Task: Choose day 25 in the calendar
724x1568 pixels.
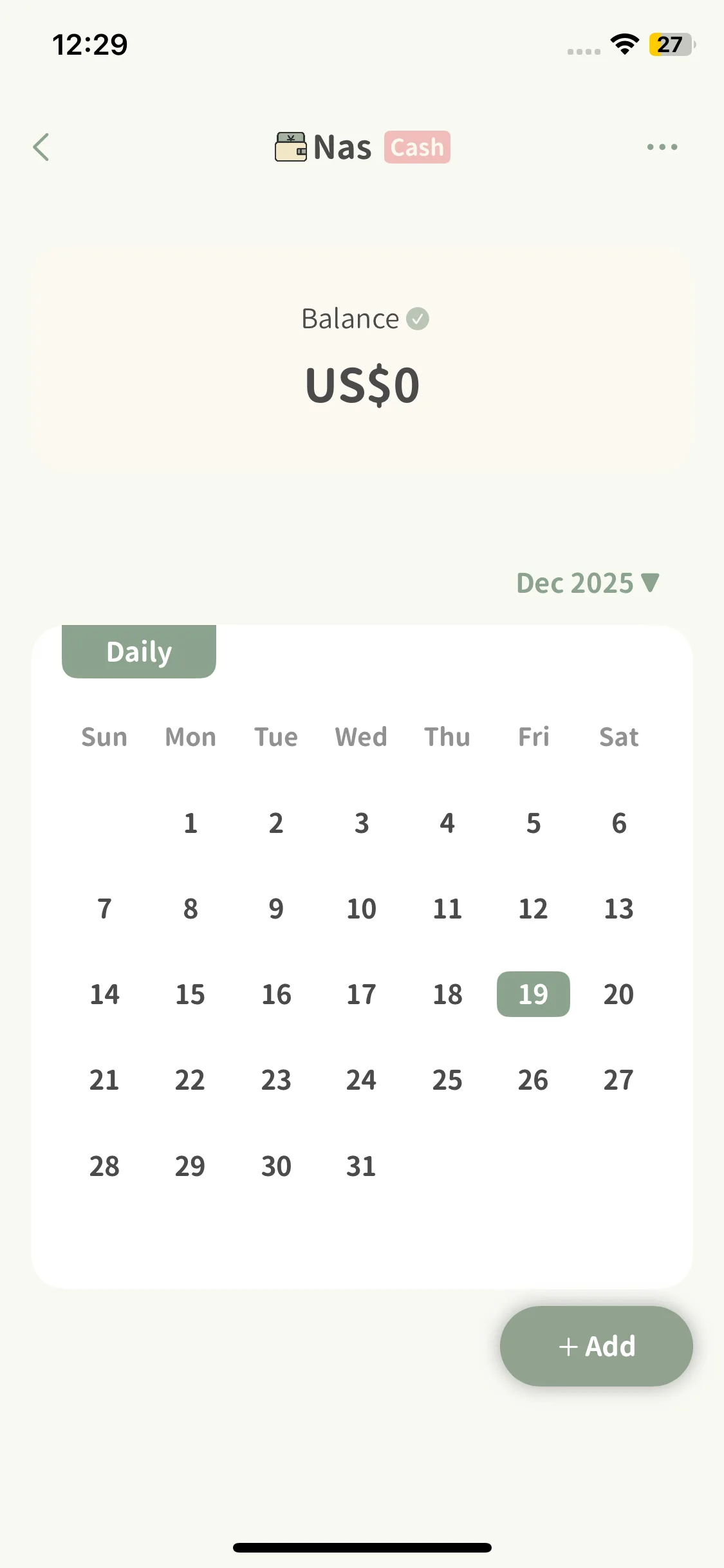Action: tap(447, 1080)
